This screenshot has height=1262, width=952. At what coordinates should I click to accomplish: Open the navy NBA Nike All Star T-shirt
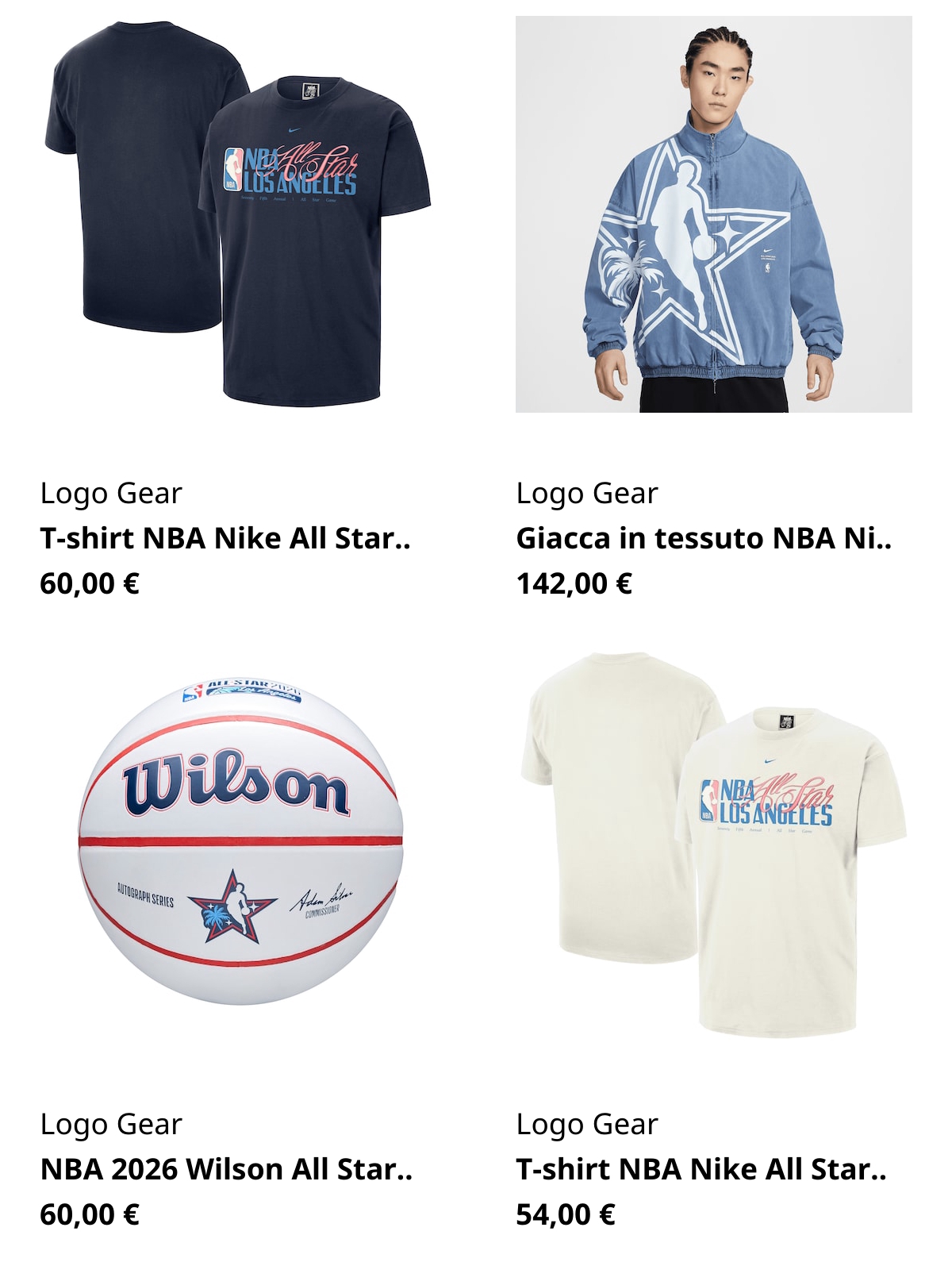(238, 214)
